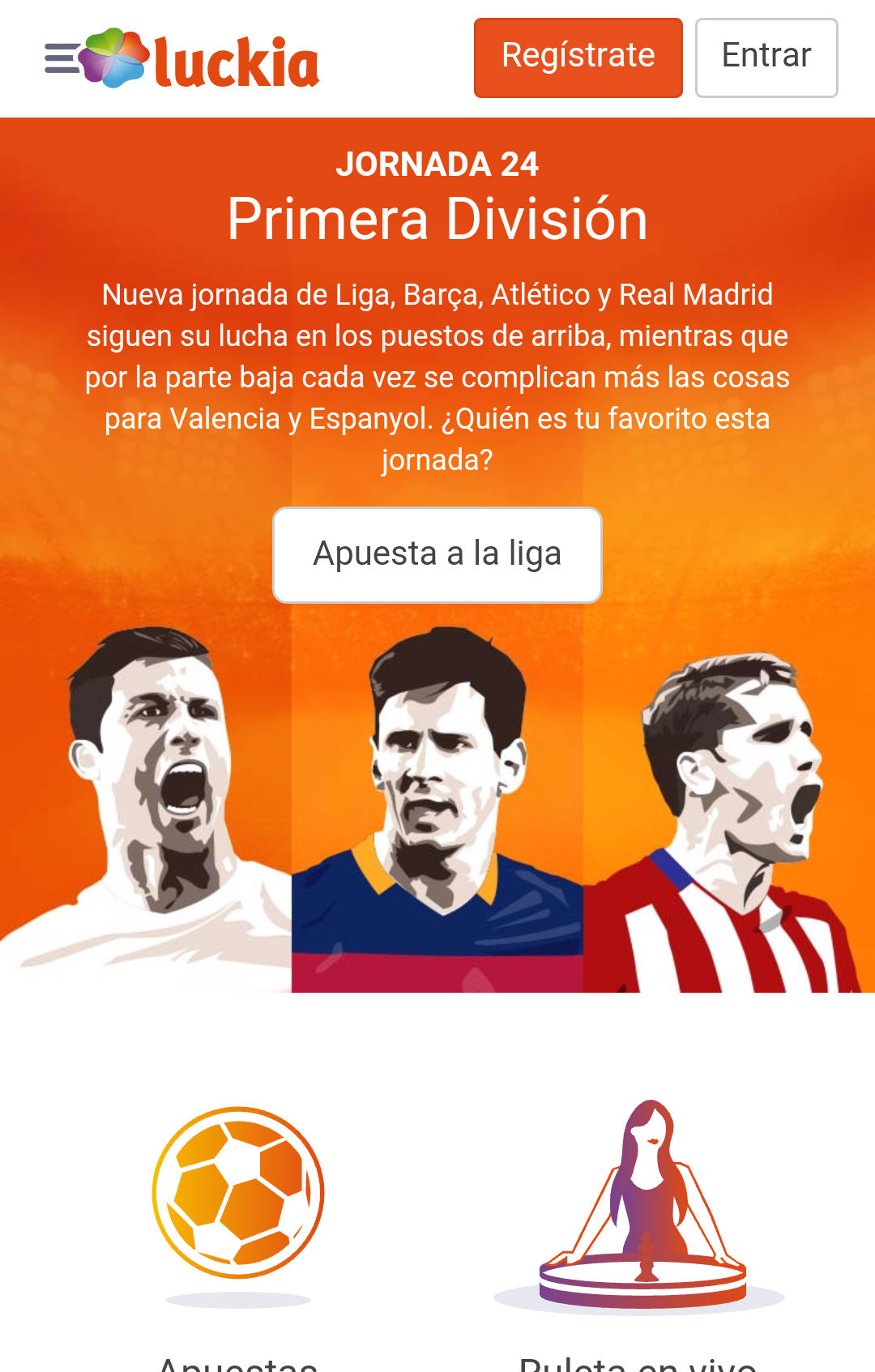Viewport: 875px width, 1372px height.
Task: Open the hamburger drawer menu
Action: pos(61,58)
